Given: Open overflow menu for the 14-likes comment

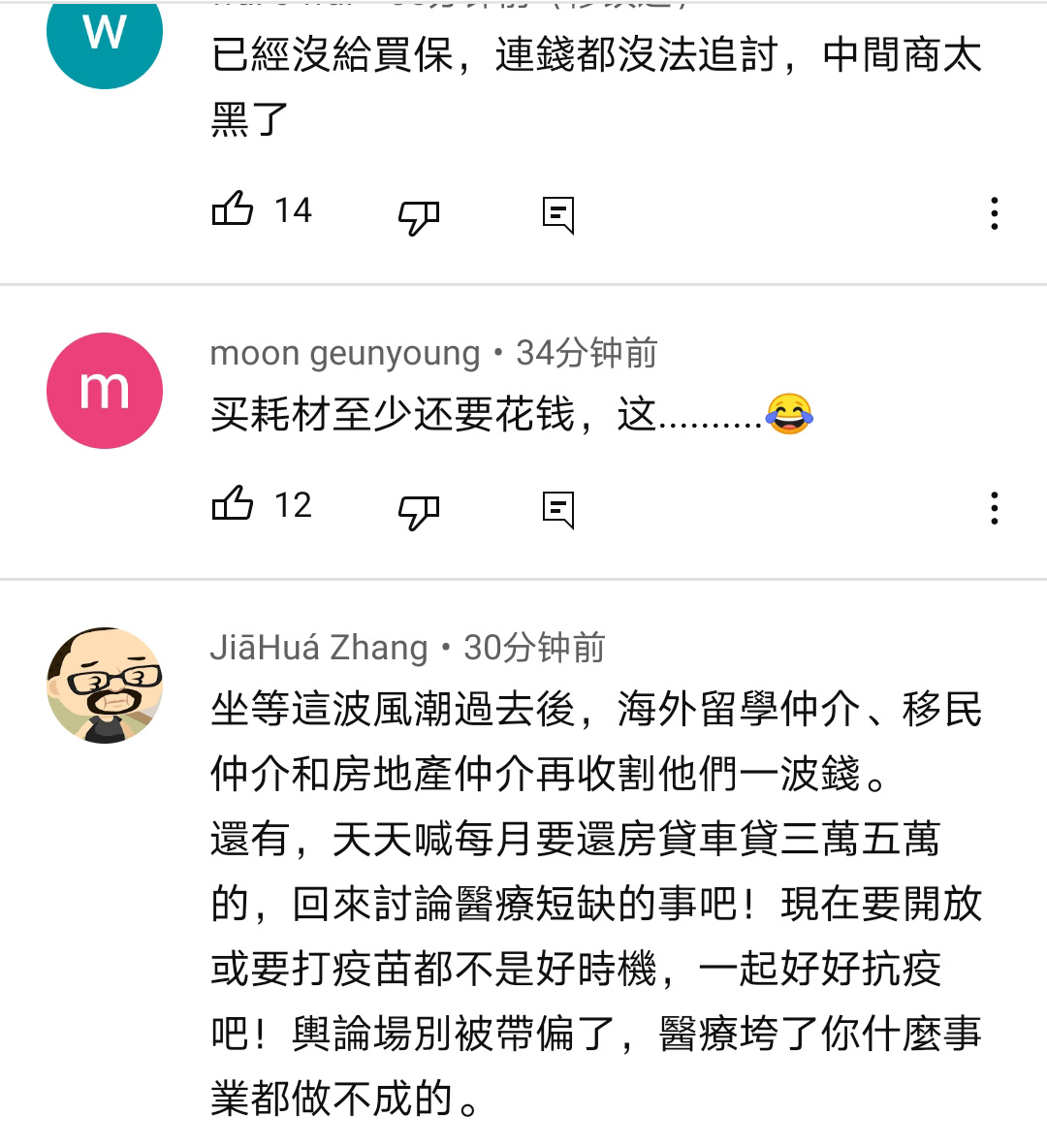Looking at the screenshot, I should pyautogui.click(x=994, y=213).
